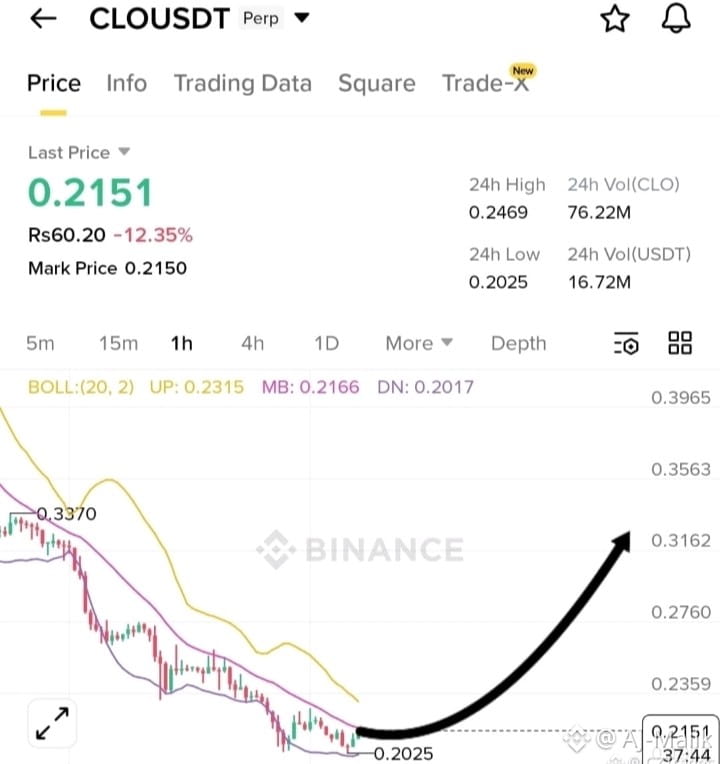Screen dimensions: 720x764
Task: Switch to the Square tab
Action: tap(377, 84)
